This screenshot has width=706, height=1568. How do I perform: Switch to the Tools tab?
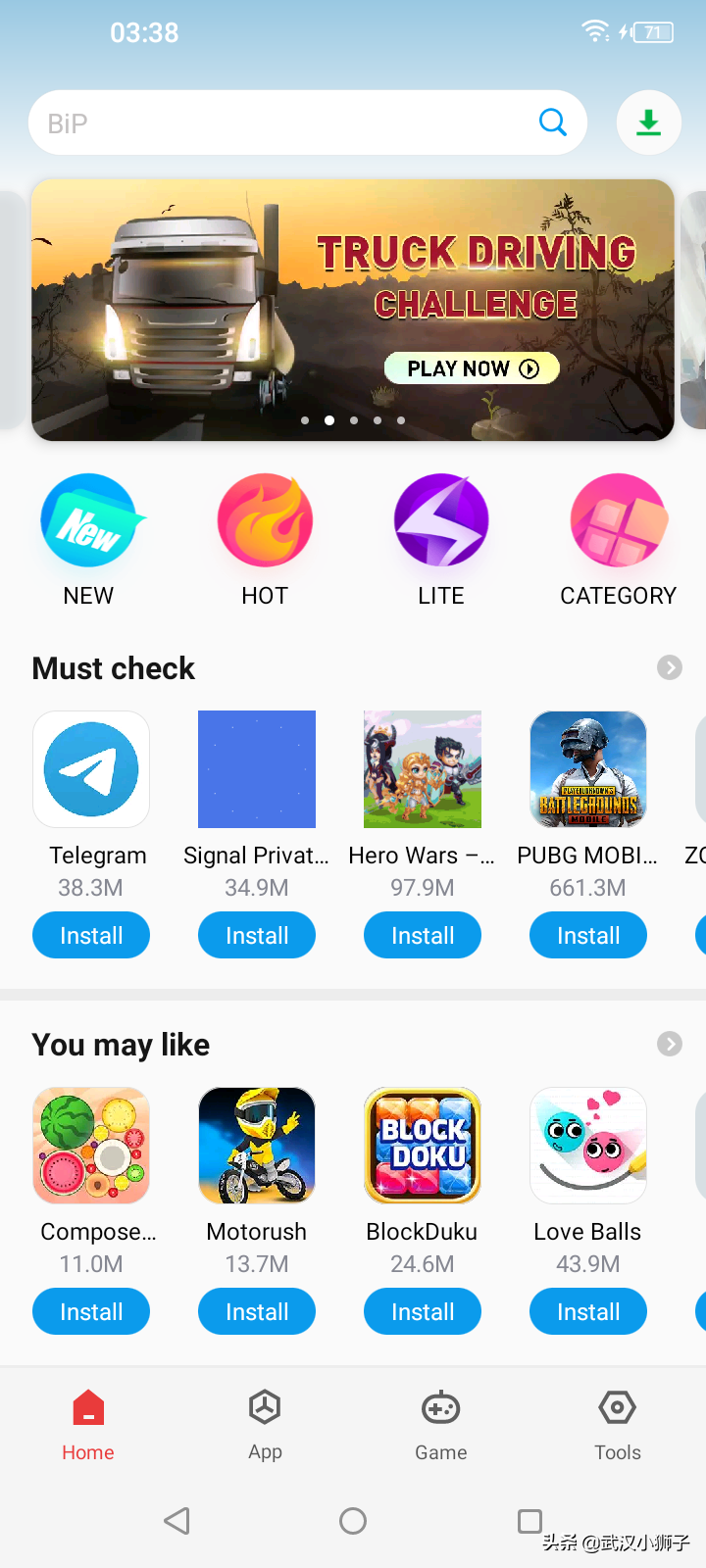618,1424
